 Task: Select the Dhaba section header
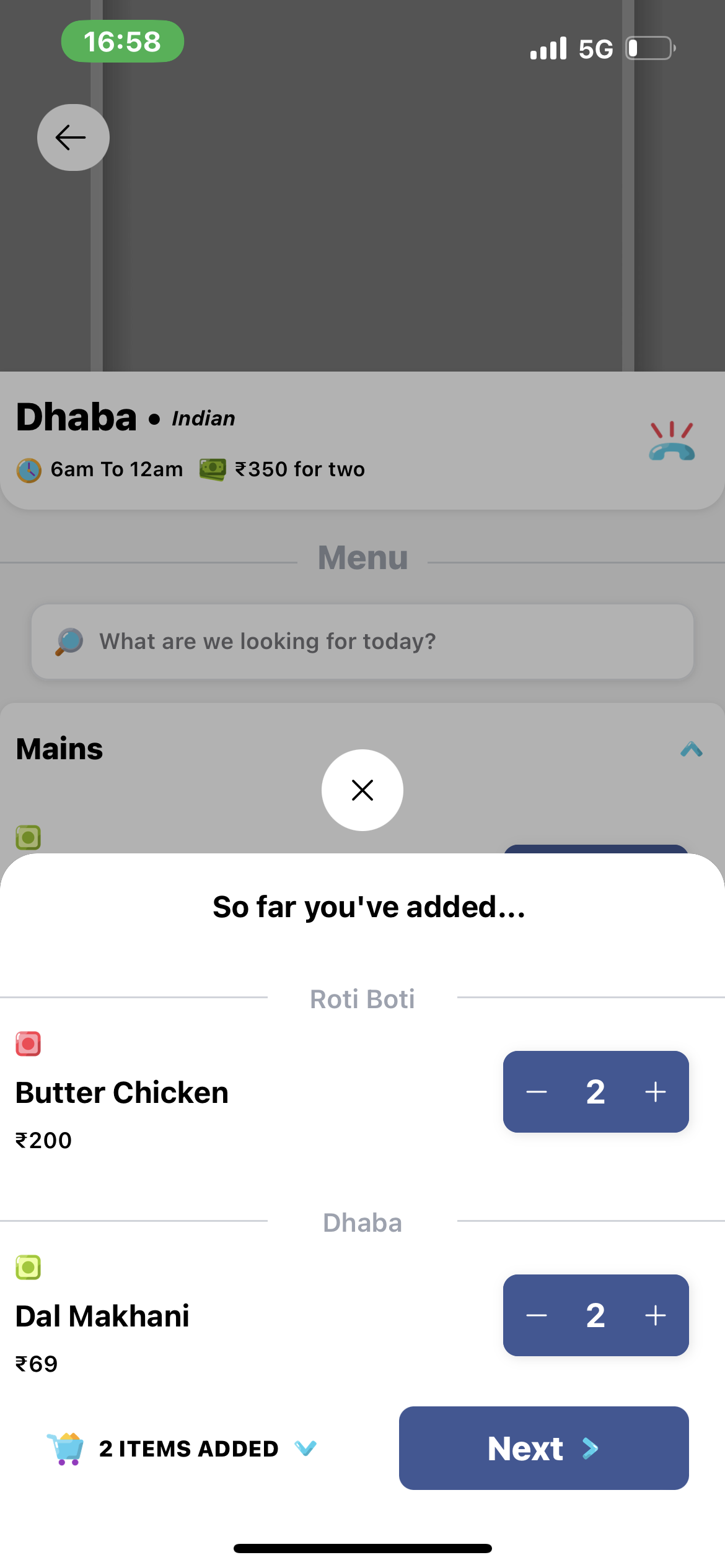pos(362,1223)
